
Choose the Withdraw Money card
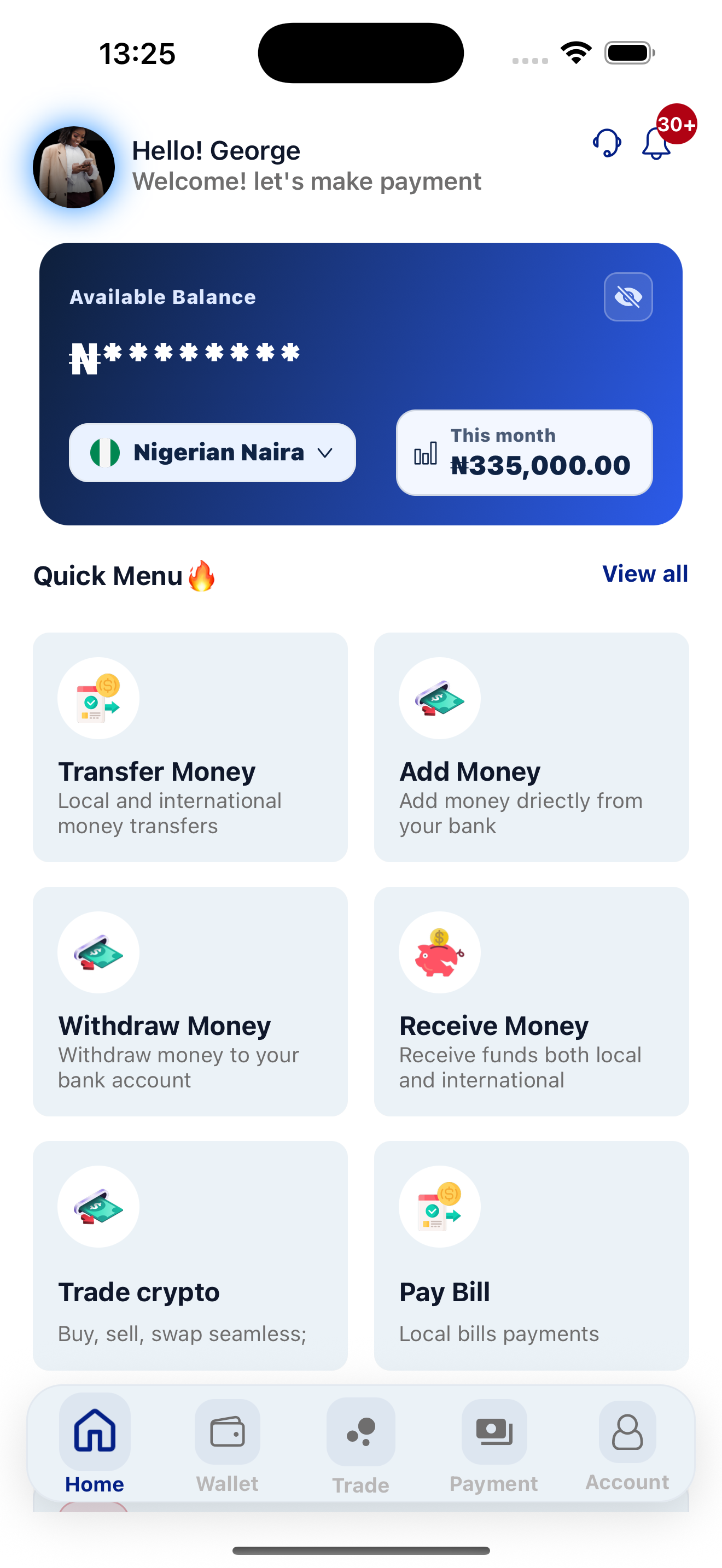click(x=190, y=1001)
